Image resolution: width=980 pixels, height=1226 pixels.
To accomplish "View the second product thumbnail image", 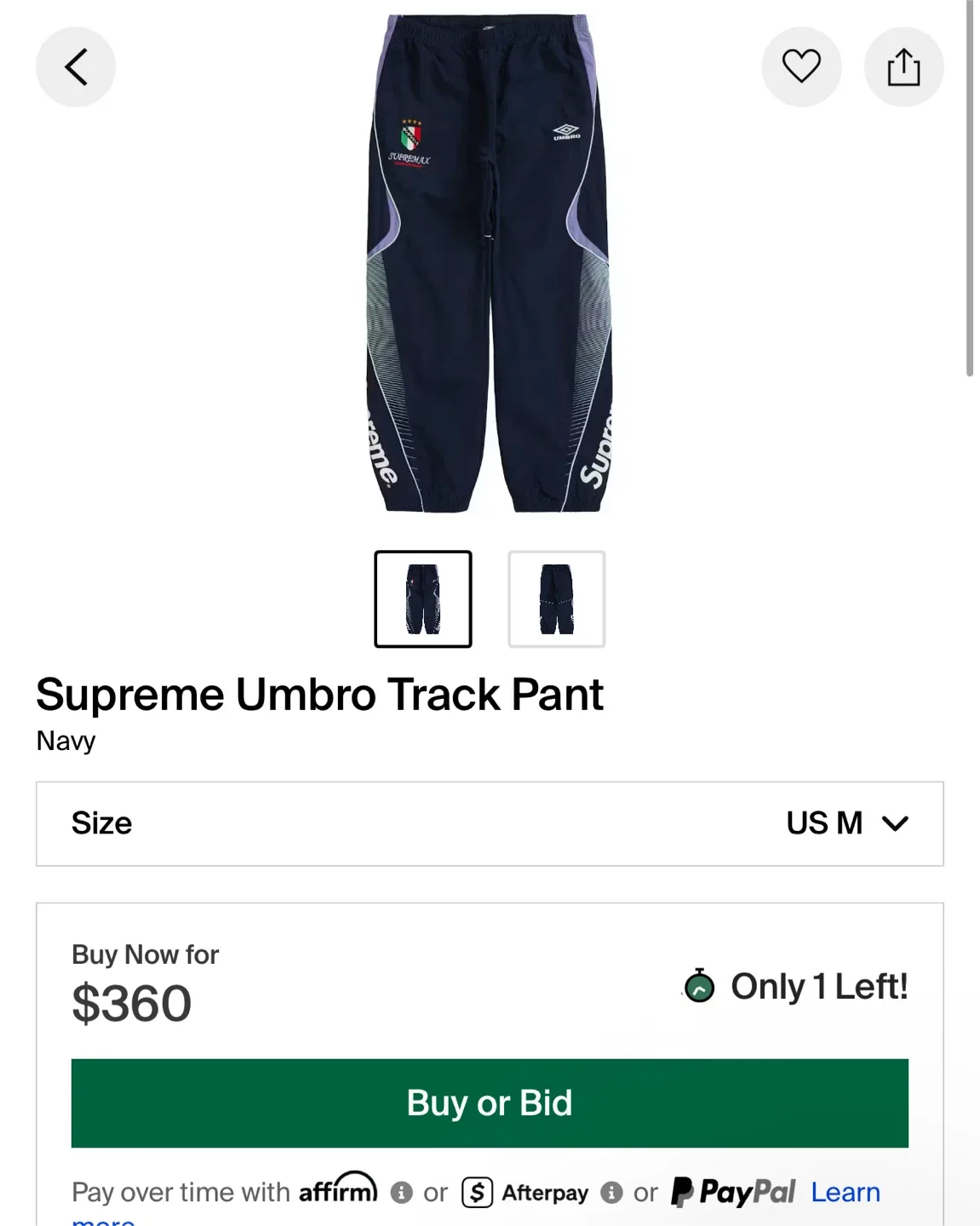I will pyautogui.click(x=557, y=599).
